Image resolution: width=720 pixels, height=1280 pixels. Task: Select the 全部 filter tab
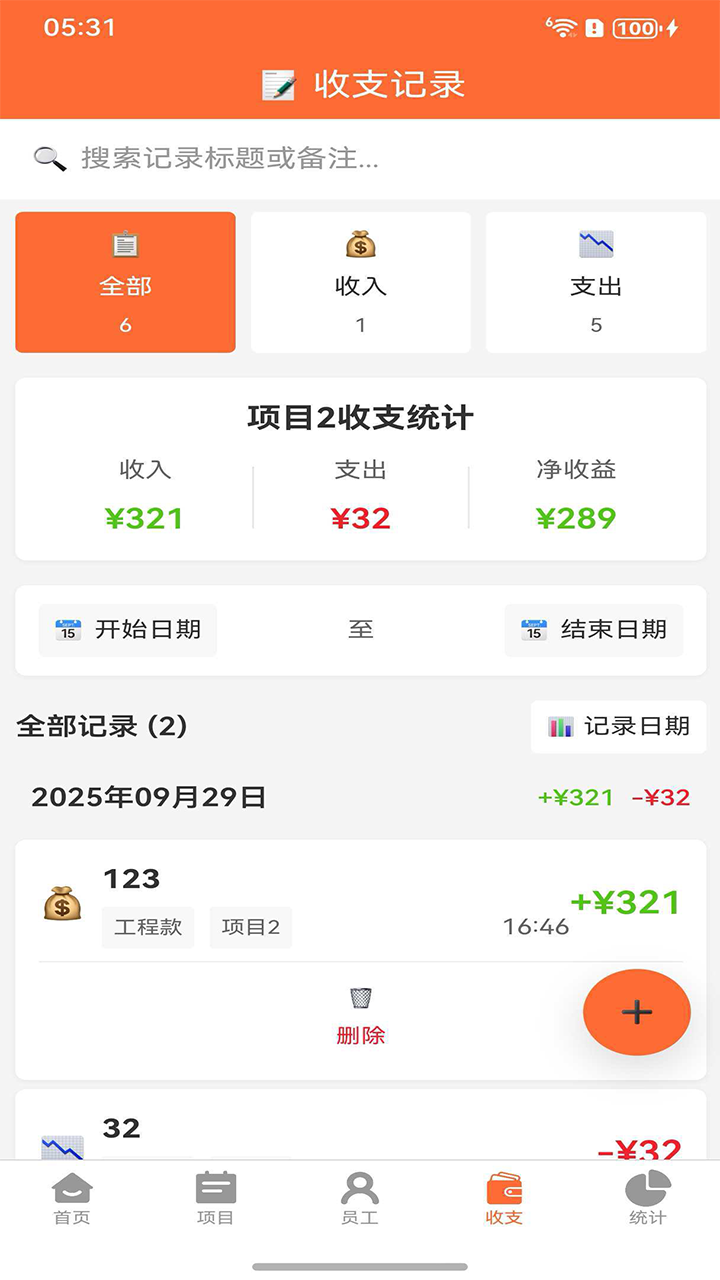[125, 283]
